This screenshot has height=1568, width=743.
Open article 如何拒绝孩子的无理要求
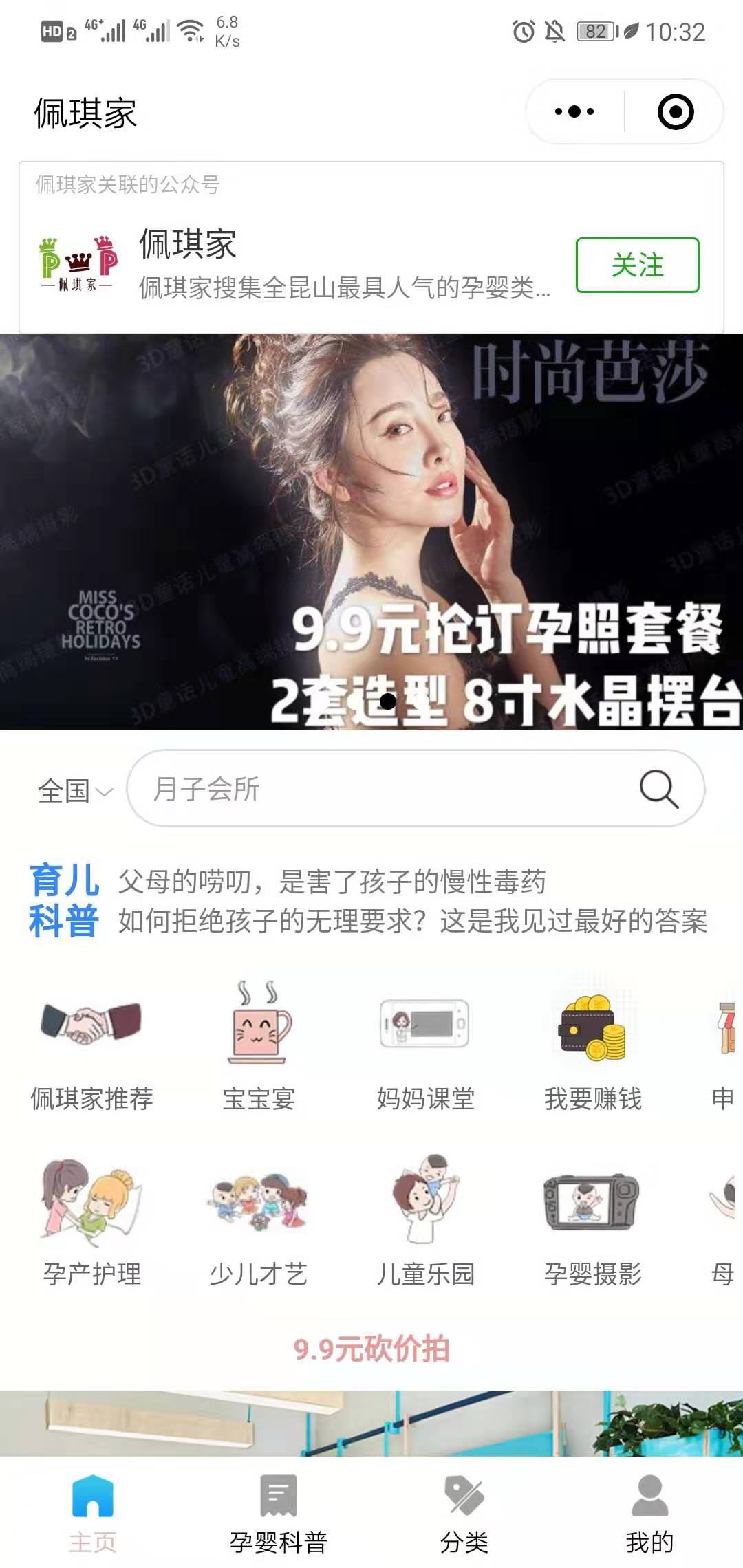(x=413, y=922)
